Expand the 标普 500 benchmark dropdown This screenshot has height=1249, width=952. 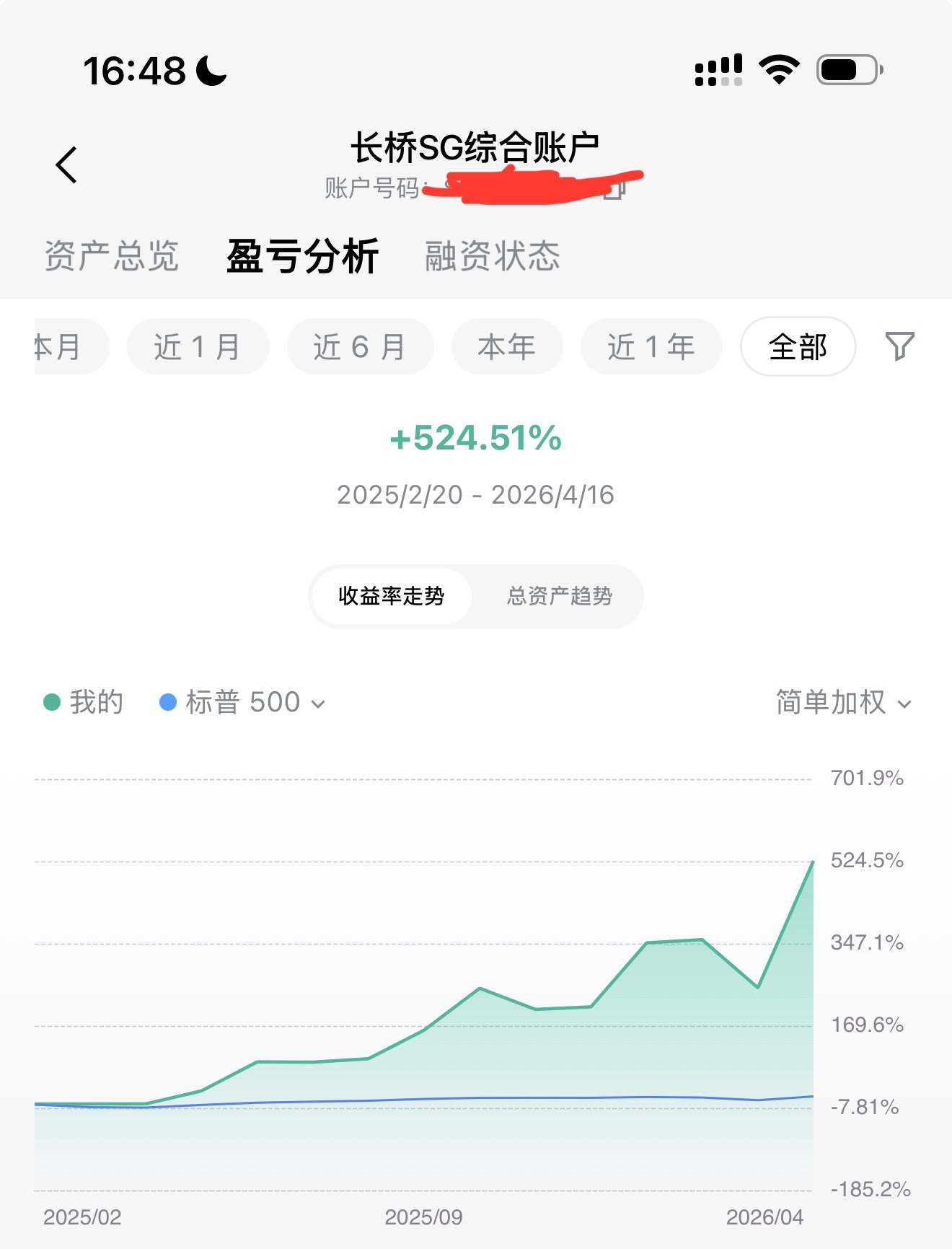click(x=243, y=702)
